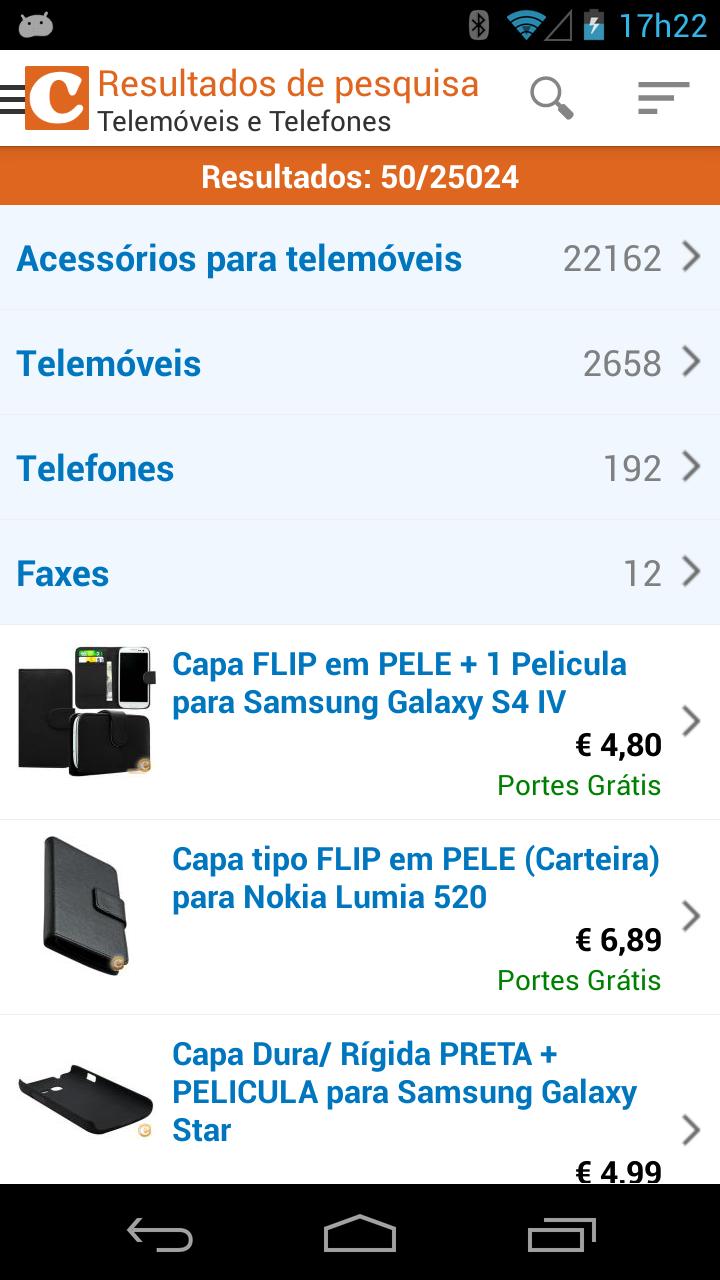
Task: Open recent apps with the recents icon
Action: click(x=560, y=1236)
